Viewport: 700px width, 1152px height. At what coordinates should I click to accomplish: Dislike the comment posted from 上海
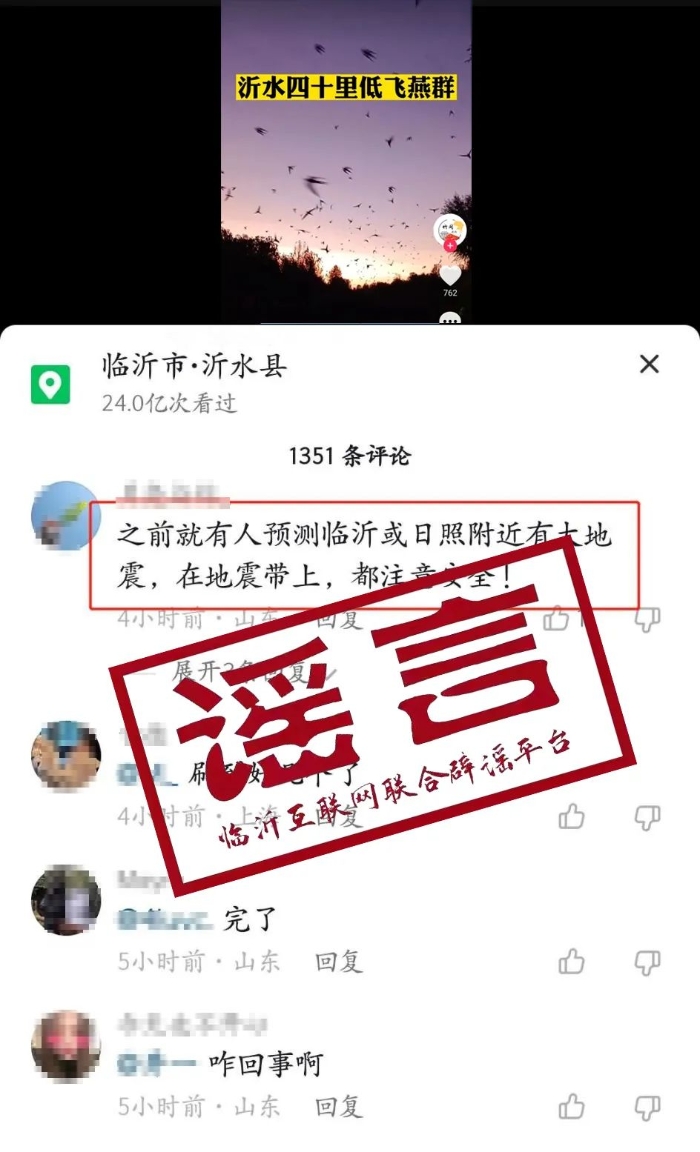pos(648,817)
